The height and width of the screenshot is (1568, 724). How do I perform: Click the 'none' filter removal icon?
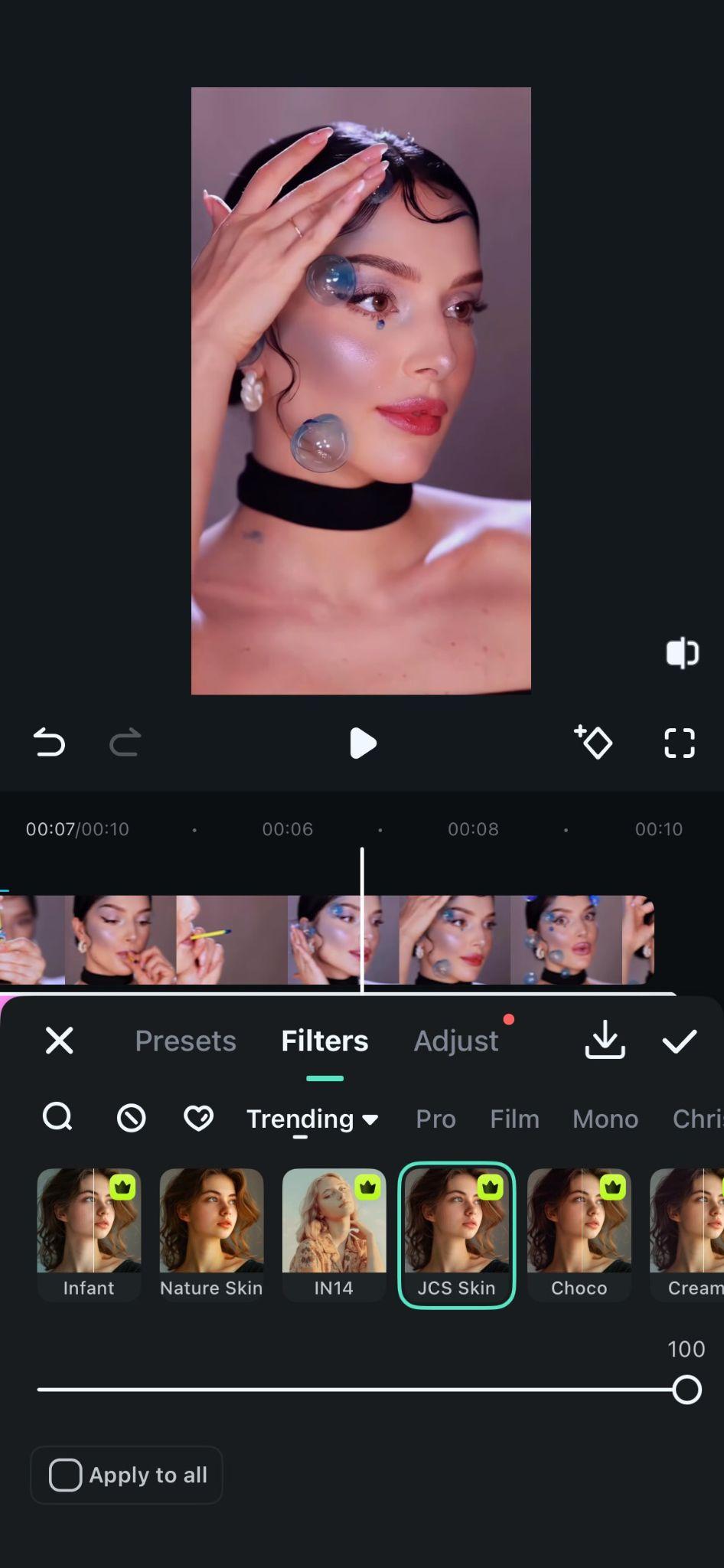(129, 1118)
